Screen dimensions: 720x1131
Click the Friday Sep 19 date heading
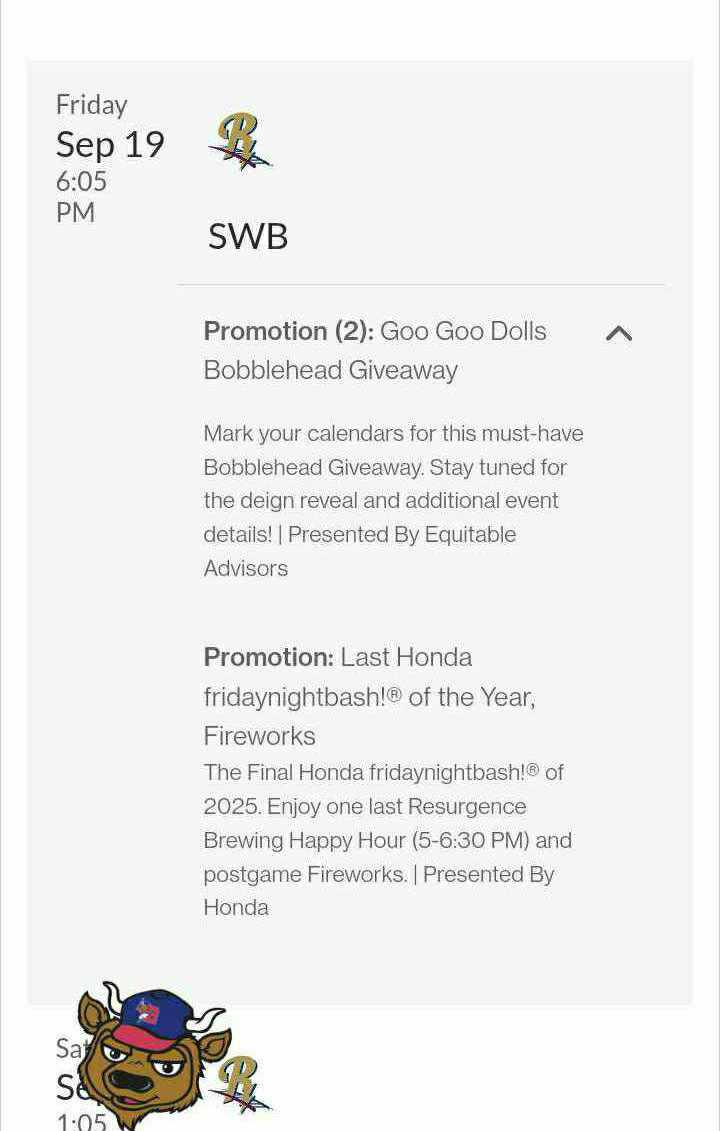click(110, 144)
